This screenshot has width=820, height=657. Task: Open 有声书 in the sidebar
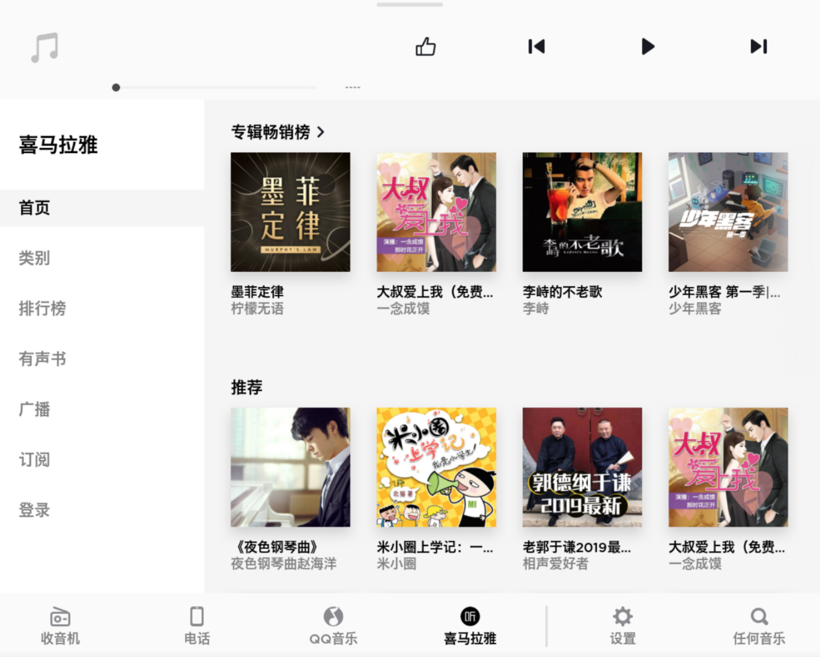coord(42,358)
